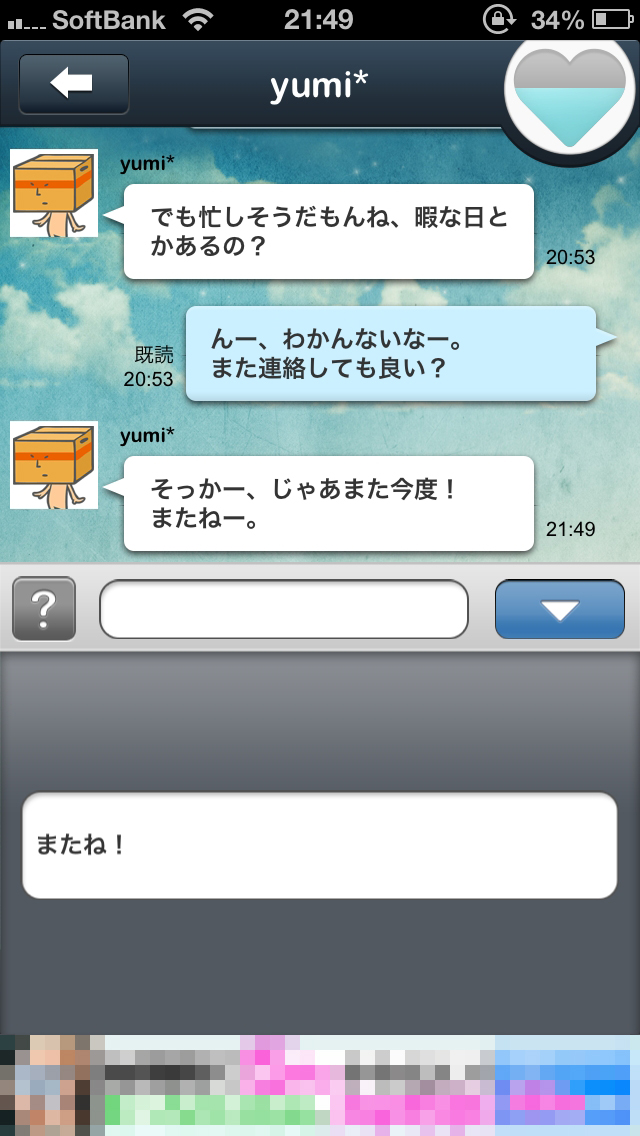Focus the message text field
Image resolution: width=640 pixels, height=1136 pixels.
[284, 608]
